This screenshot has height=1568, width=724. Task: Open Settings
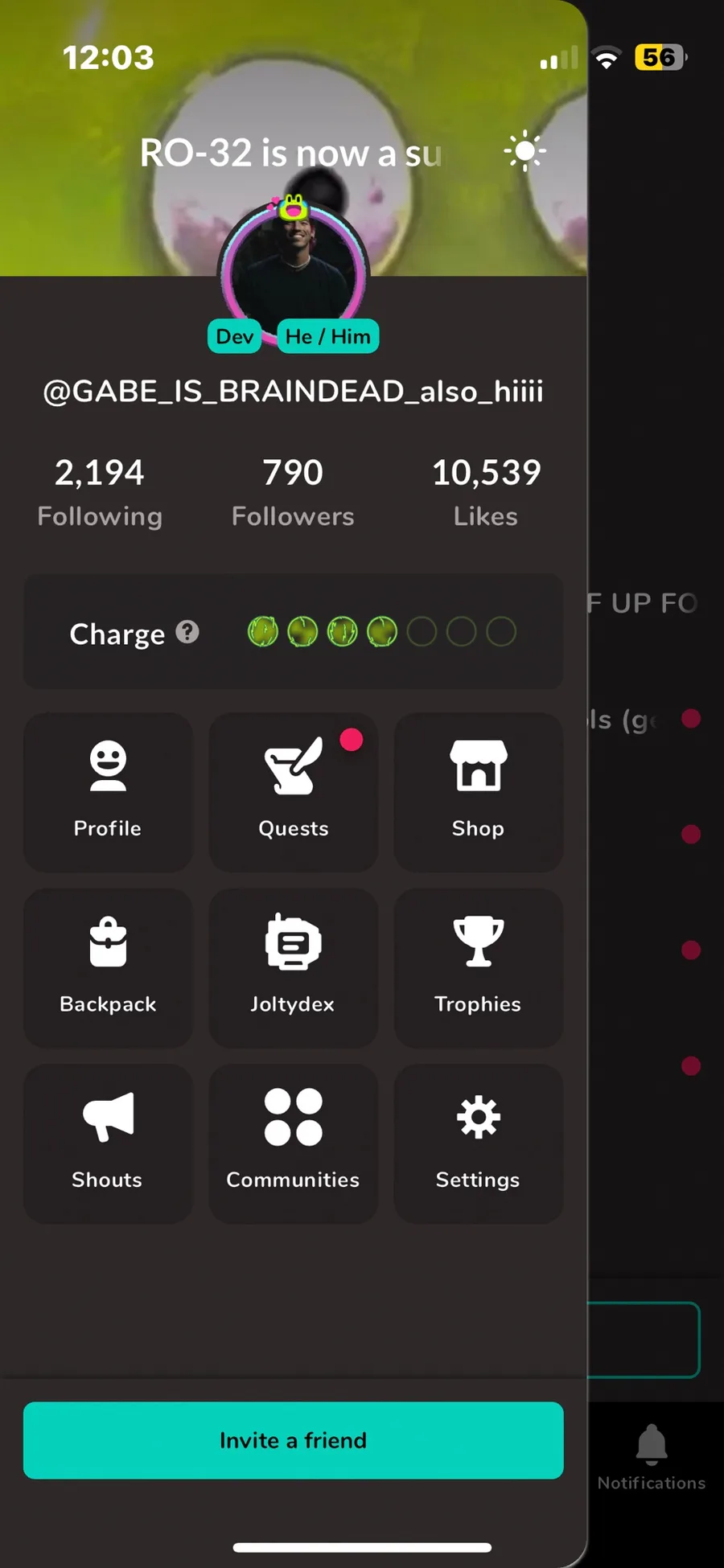(478, 1143)
